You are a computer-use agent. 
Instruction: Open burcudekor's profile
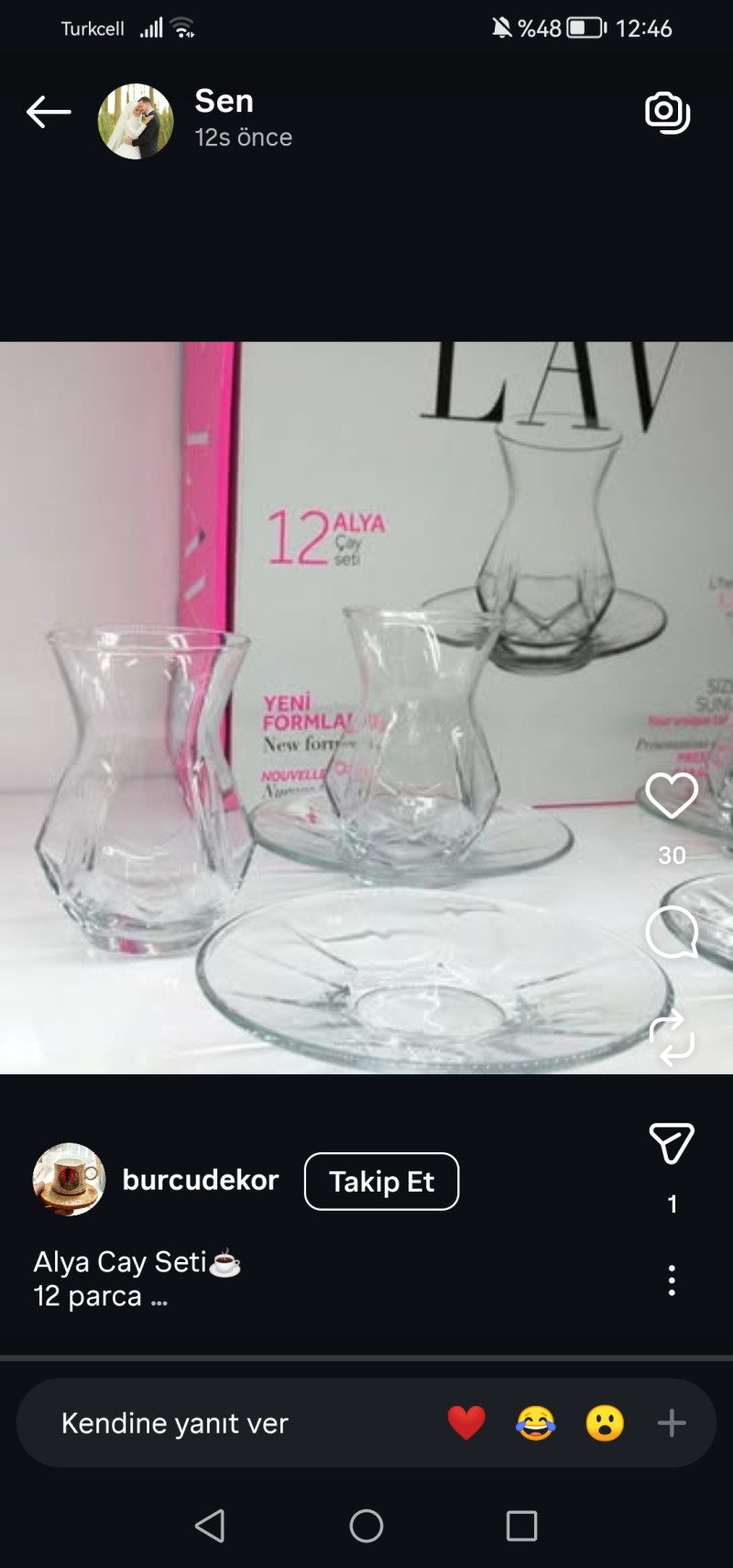[x=200, y=1180]
